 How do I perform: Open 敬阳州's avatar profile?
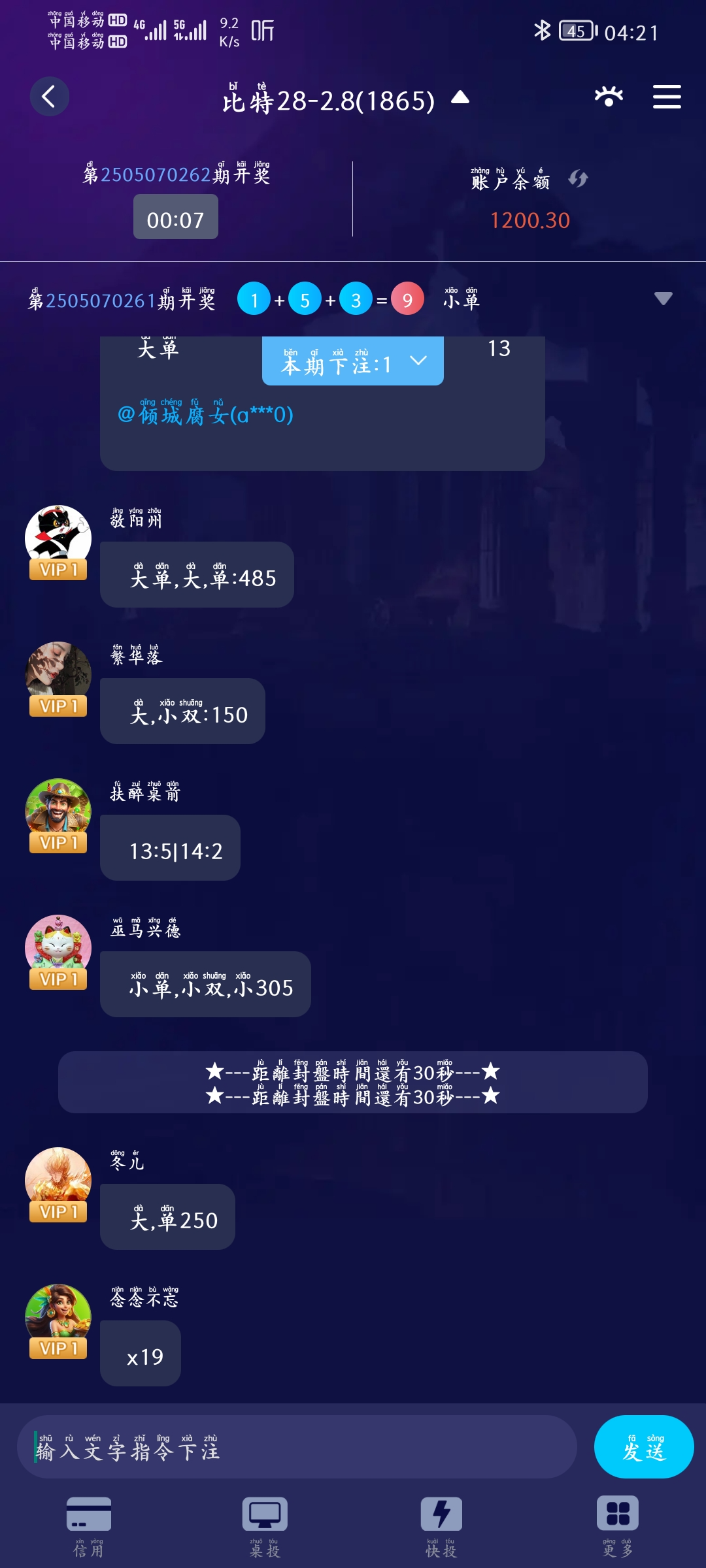click(58, 538)
